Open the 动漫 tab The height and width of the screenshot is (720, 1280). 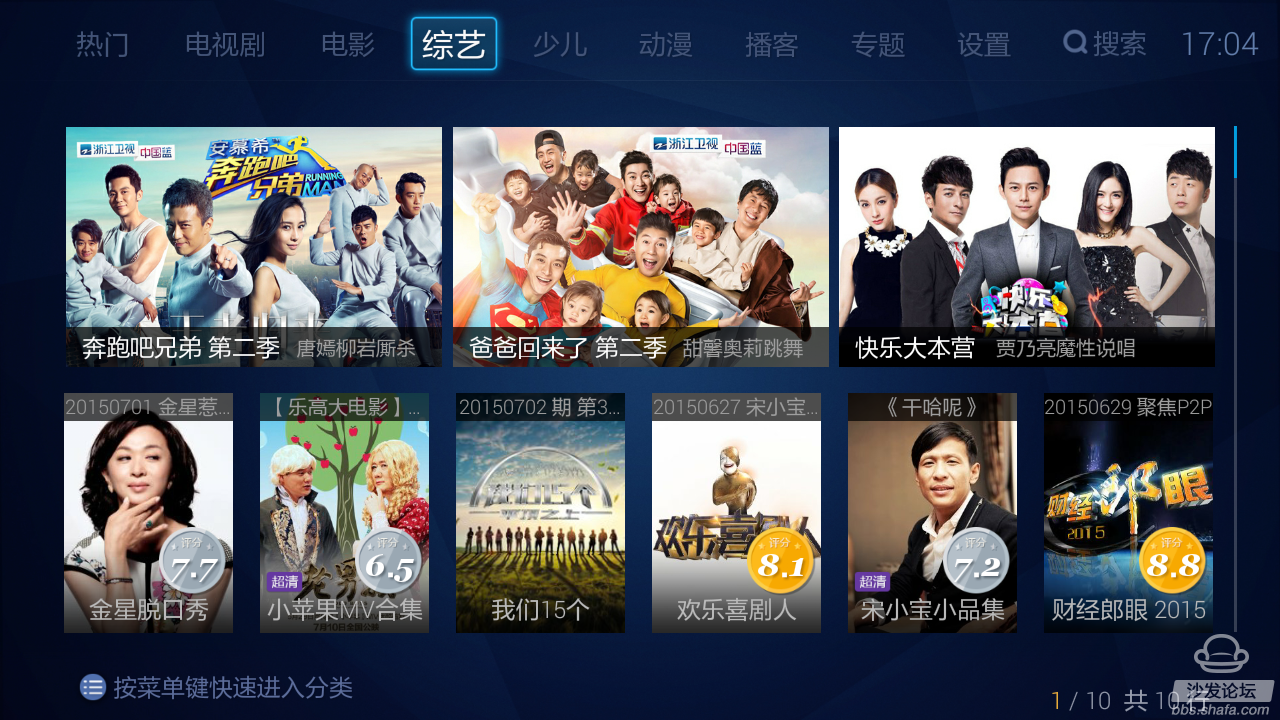pyautogui.click(x=666, y=45)
